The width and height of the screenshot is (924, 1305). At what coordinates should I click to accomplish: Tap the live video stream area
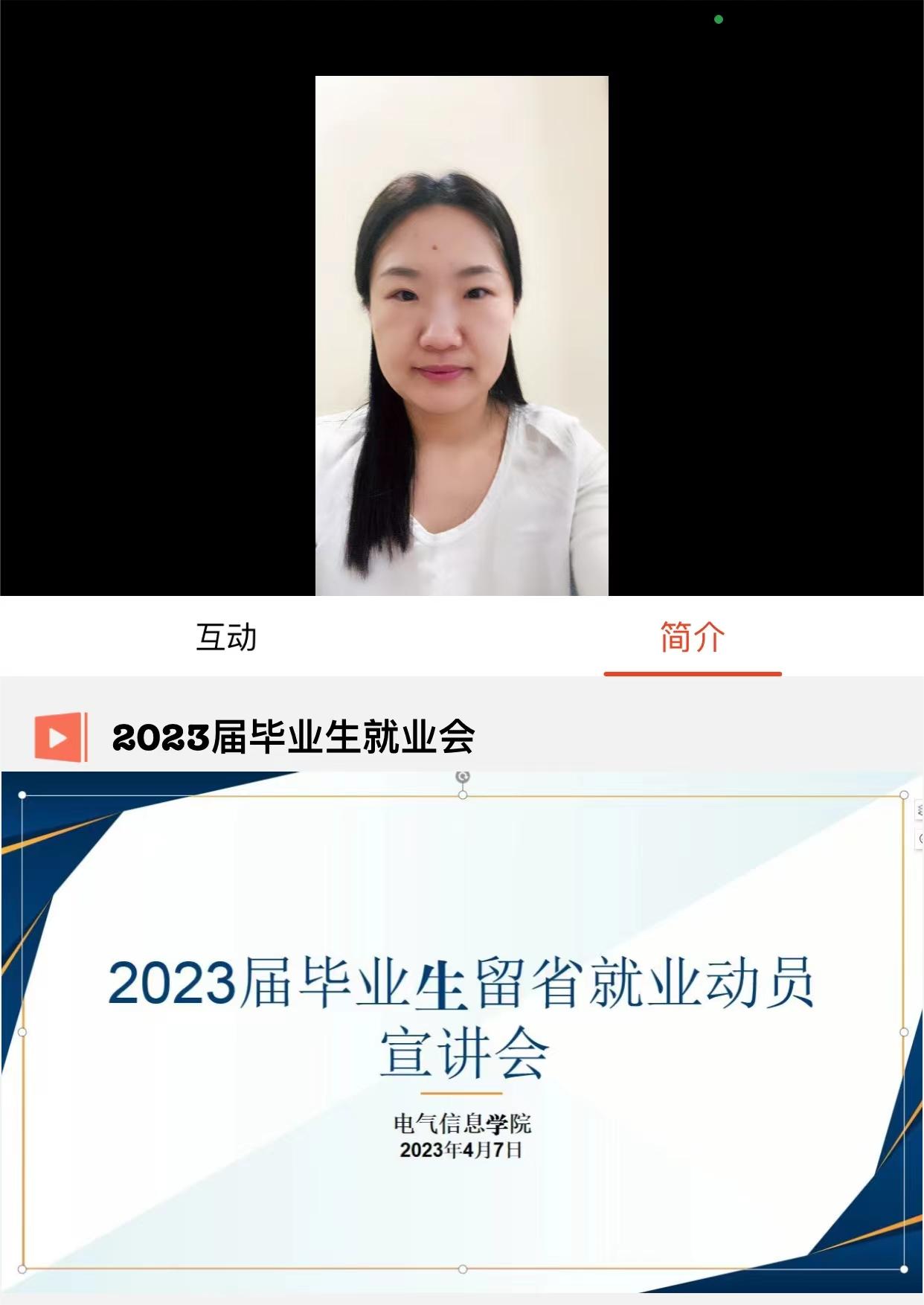tap(461, 335)
